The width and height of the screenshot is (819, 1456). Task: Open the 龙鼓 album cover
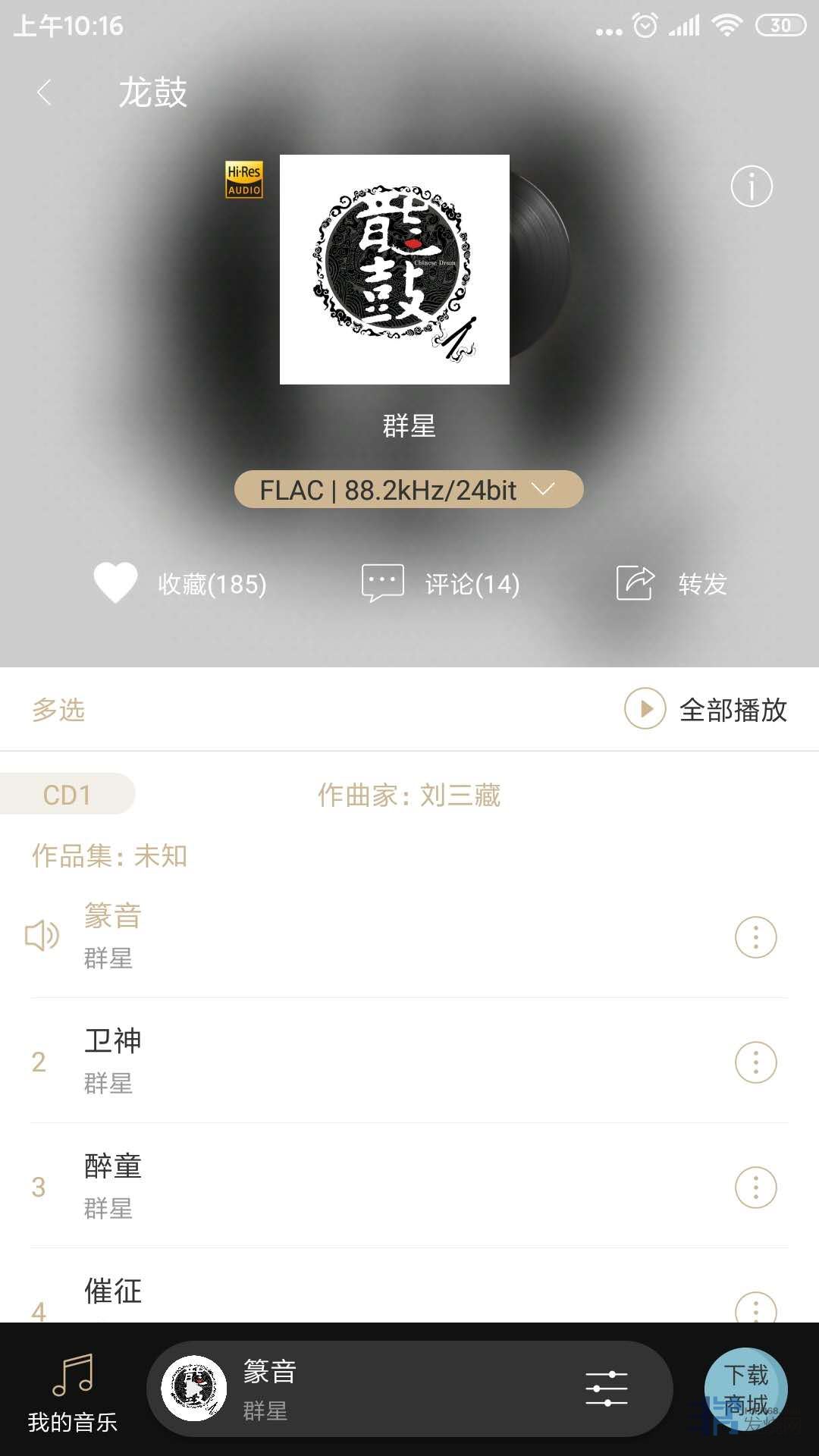tap(394, 270)
